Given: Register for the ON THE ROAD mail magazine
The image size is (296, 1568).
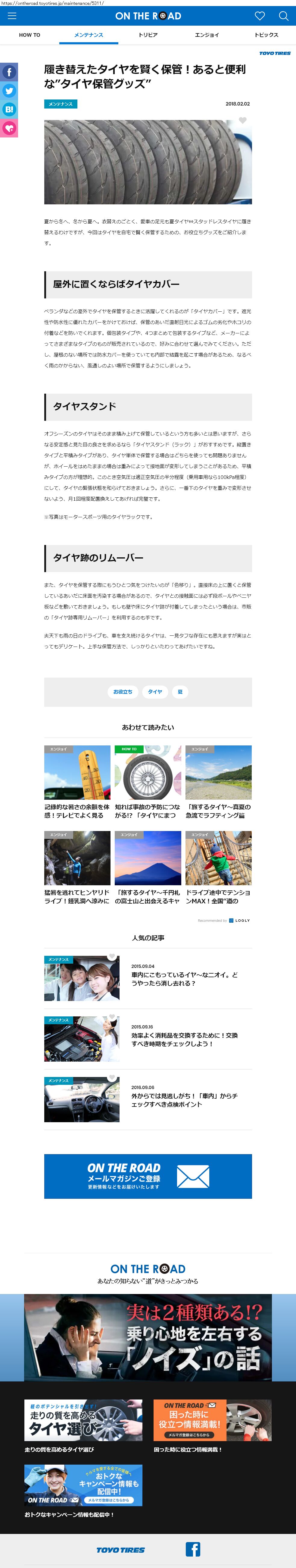Looking at the screenshot, I should tap(148, 1176).
